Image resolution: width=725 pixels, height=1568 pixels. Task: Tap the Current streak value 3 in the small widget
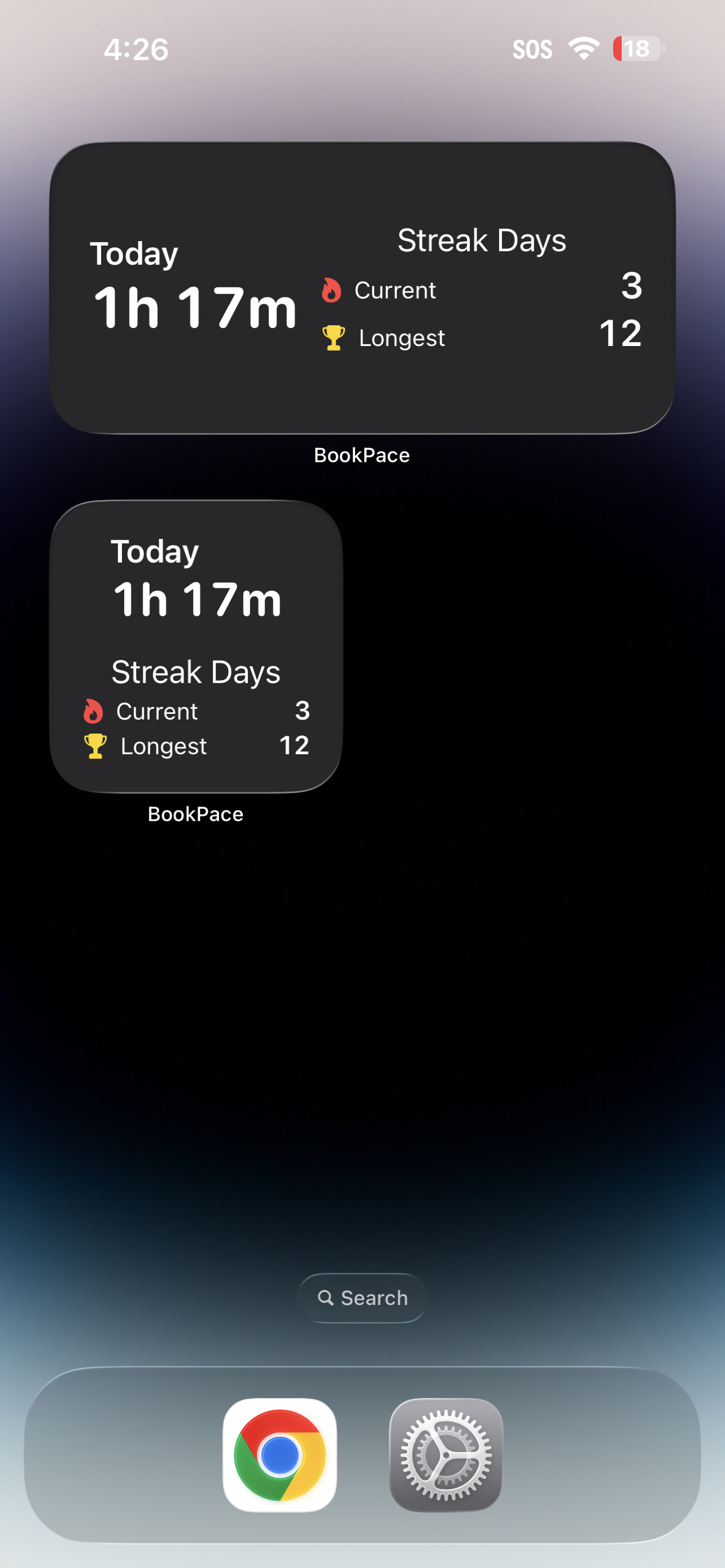point(303,711)
